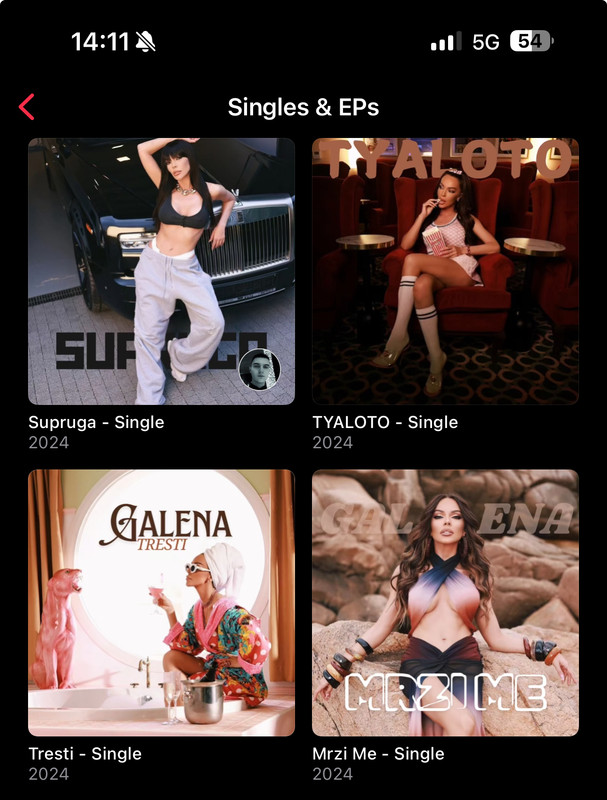Open the Supruga single
Image resolution: width=607 pixels, height=800 pixels.
tap(161, 271)
